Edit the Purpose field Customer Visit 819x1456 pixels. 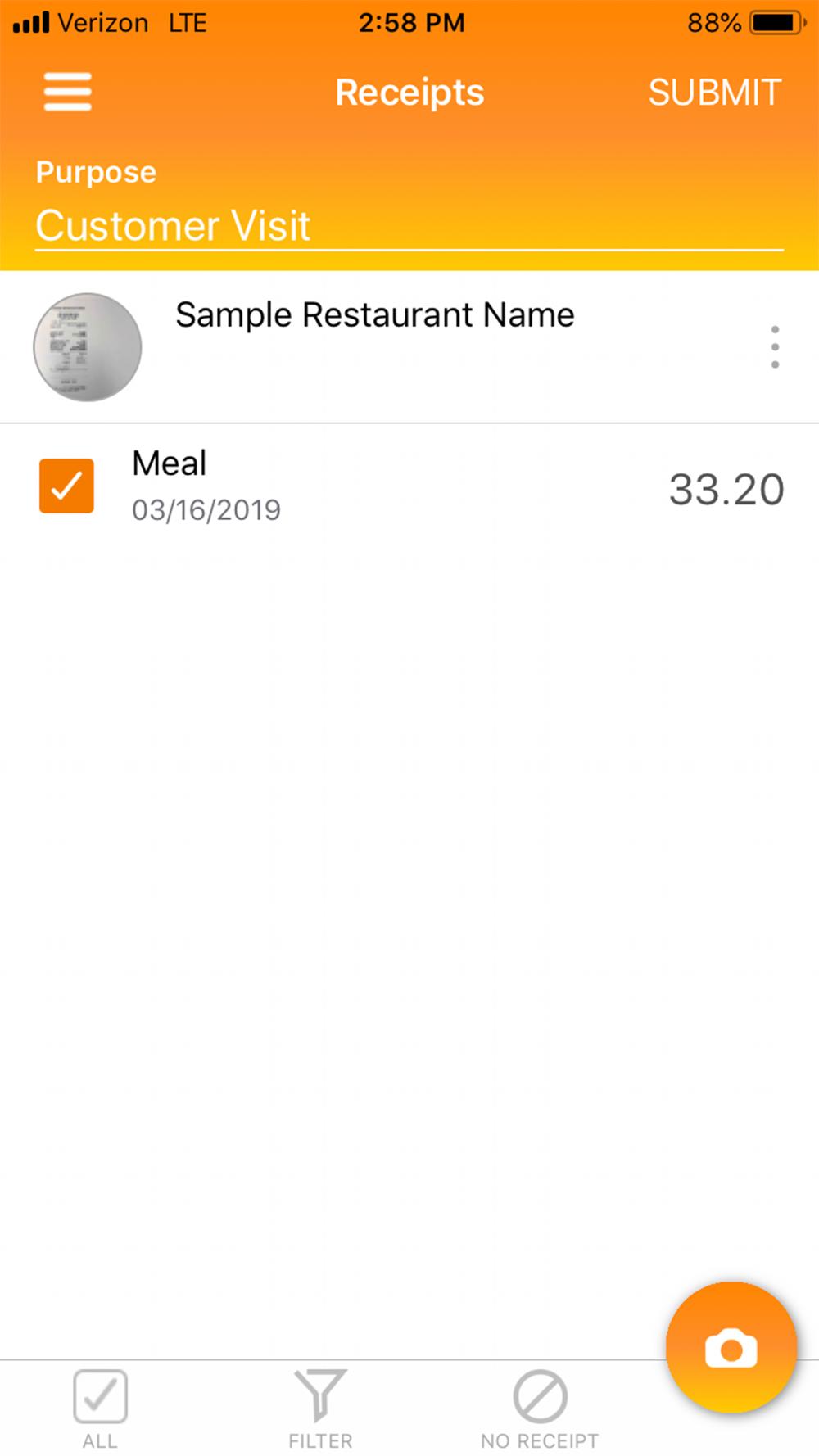409,225
